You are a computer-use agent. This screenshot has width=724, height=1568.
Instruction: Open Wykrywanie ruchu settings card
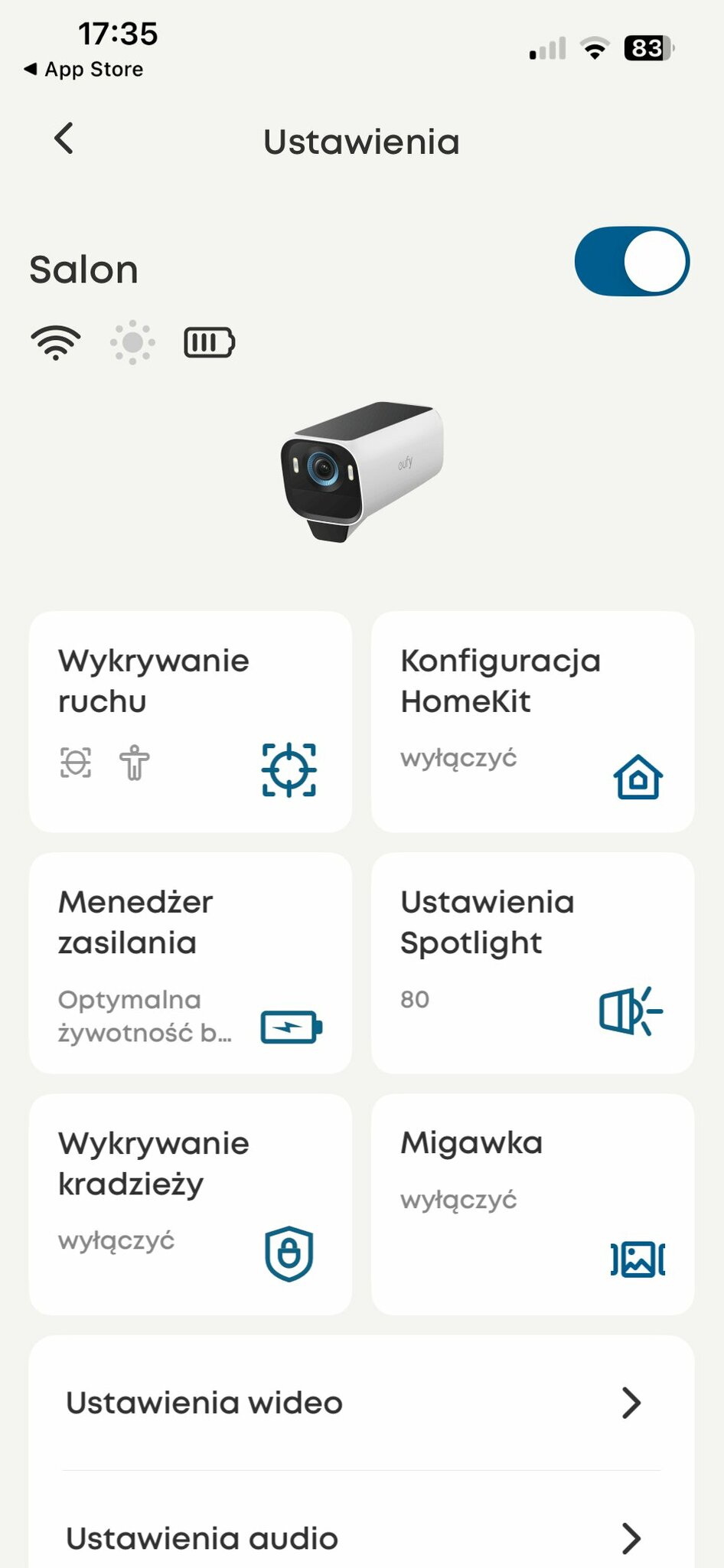190,721
